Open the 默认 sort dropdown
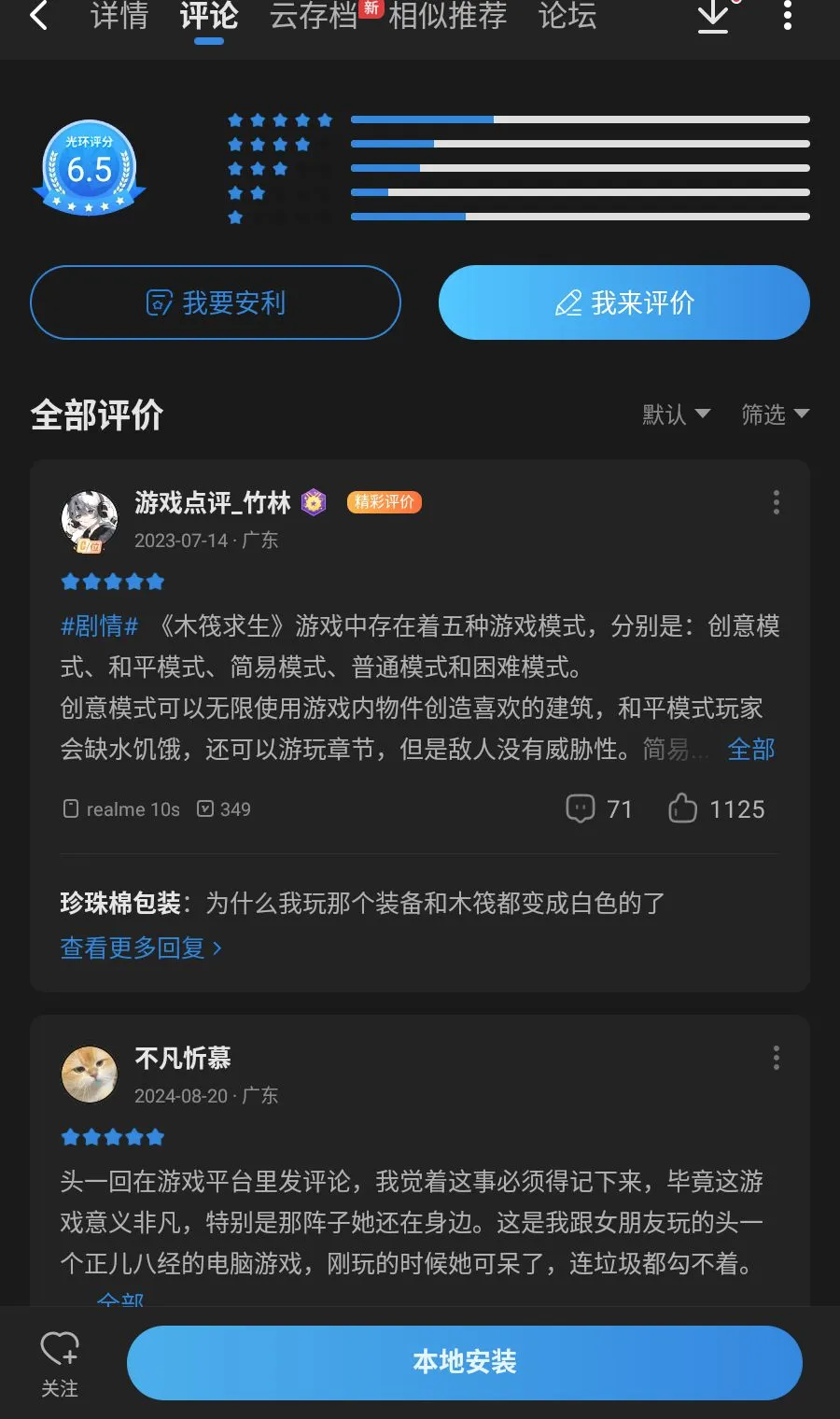The image size is (840, 1419). tap(677, 414)
